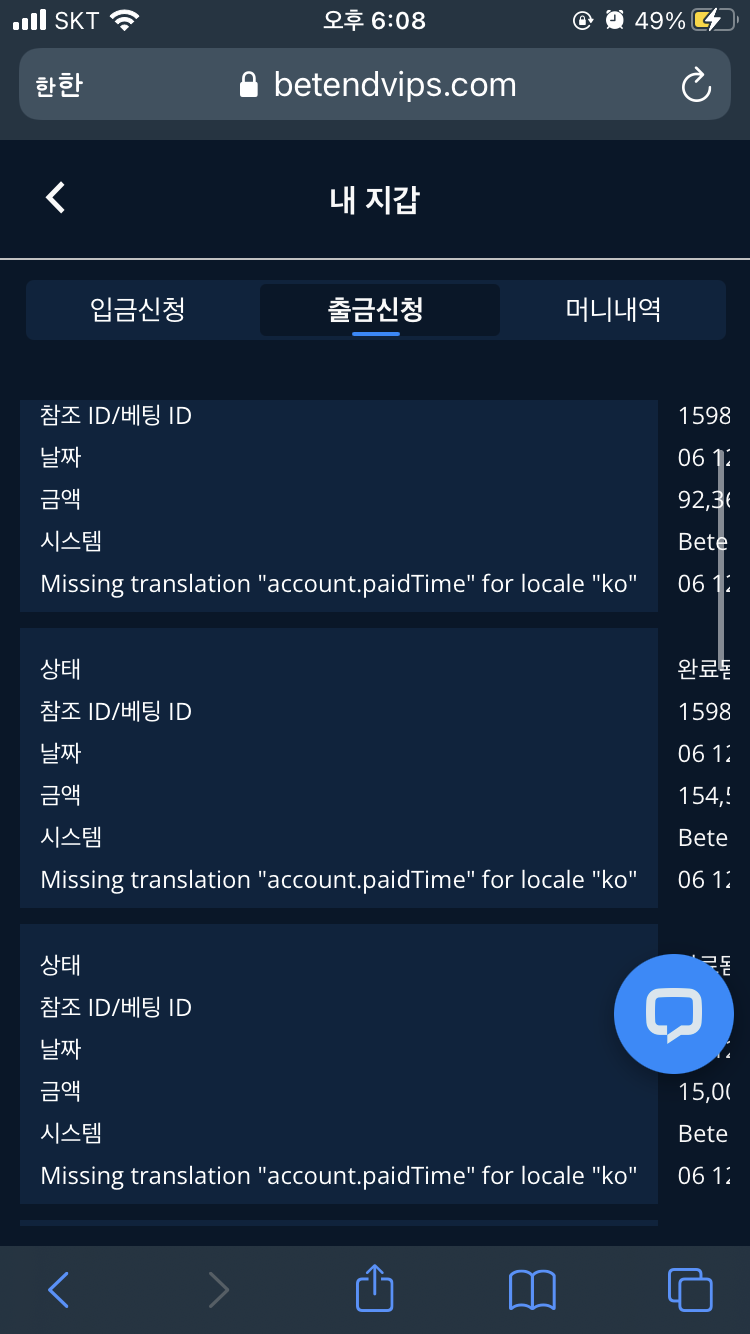Open the 머니내역 tab

point(613,310)
